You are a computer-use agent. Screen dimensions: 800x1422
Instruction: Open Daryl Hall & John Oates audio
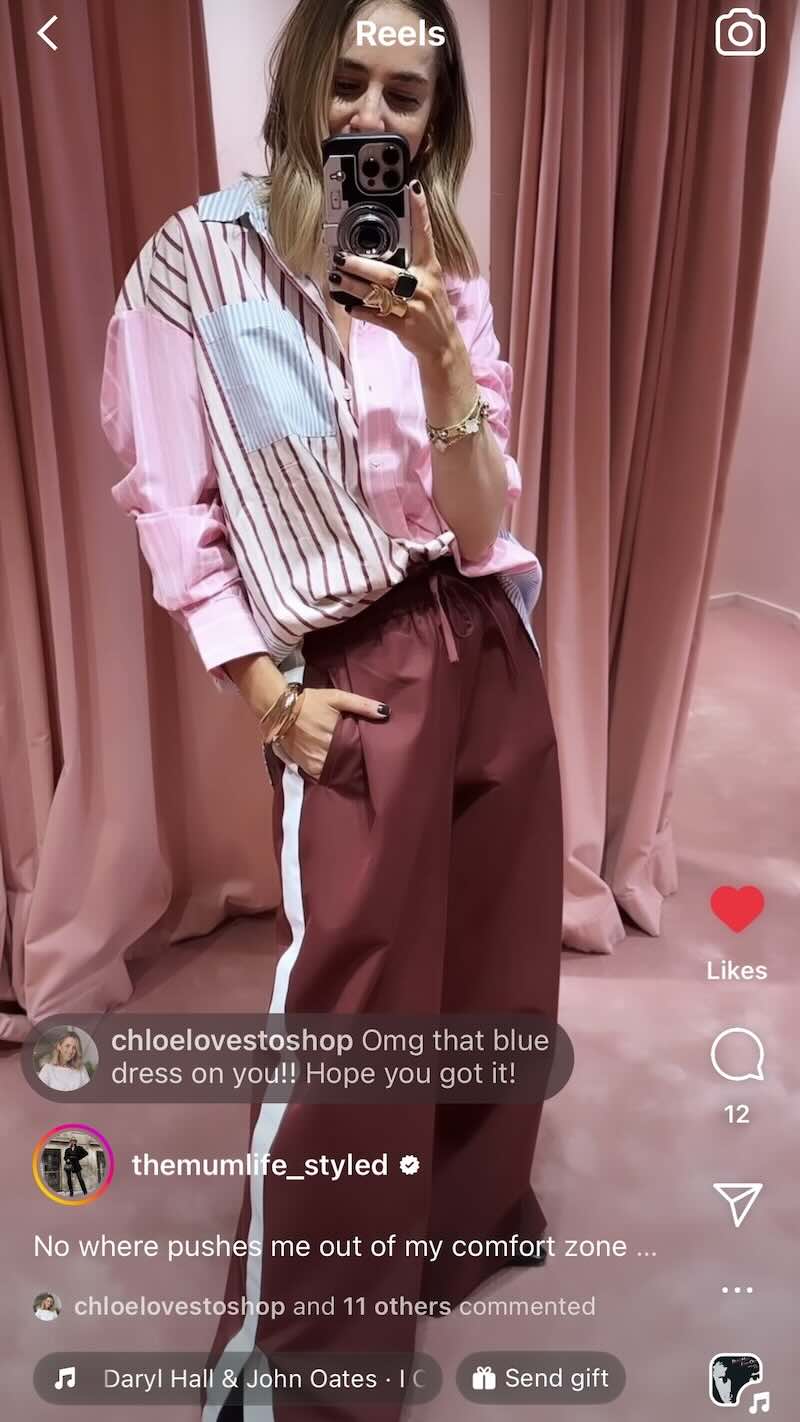(238, 1378)
